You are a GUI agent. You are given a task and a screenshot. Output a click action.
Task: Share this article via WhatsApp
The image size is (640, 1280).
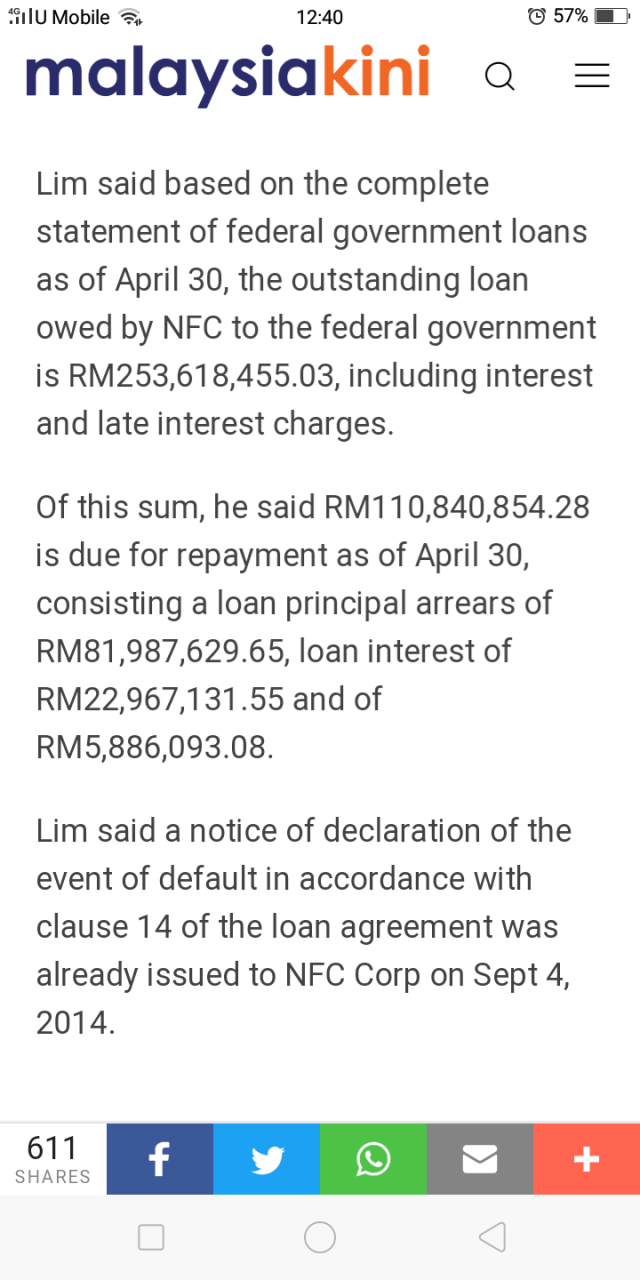click(x=373, y=1159)
